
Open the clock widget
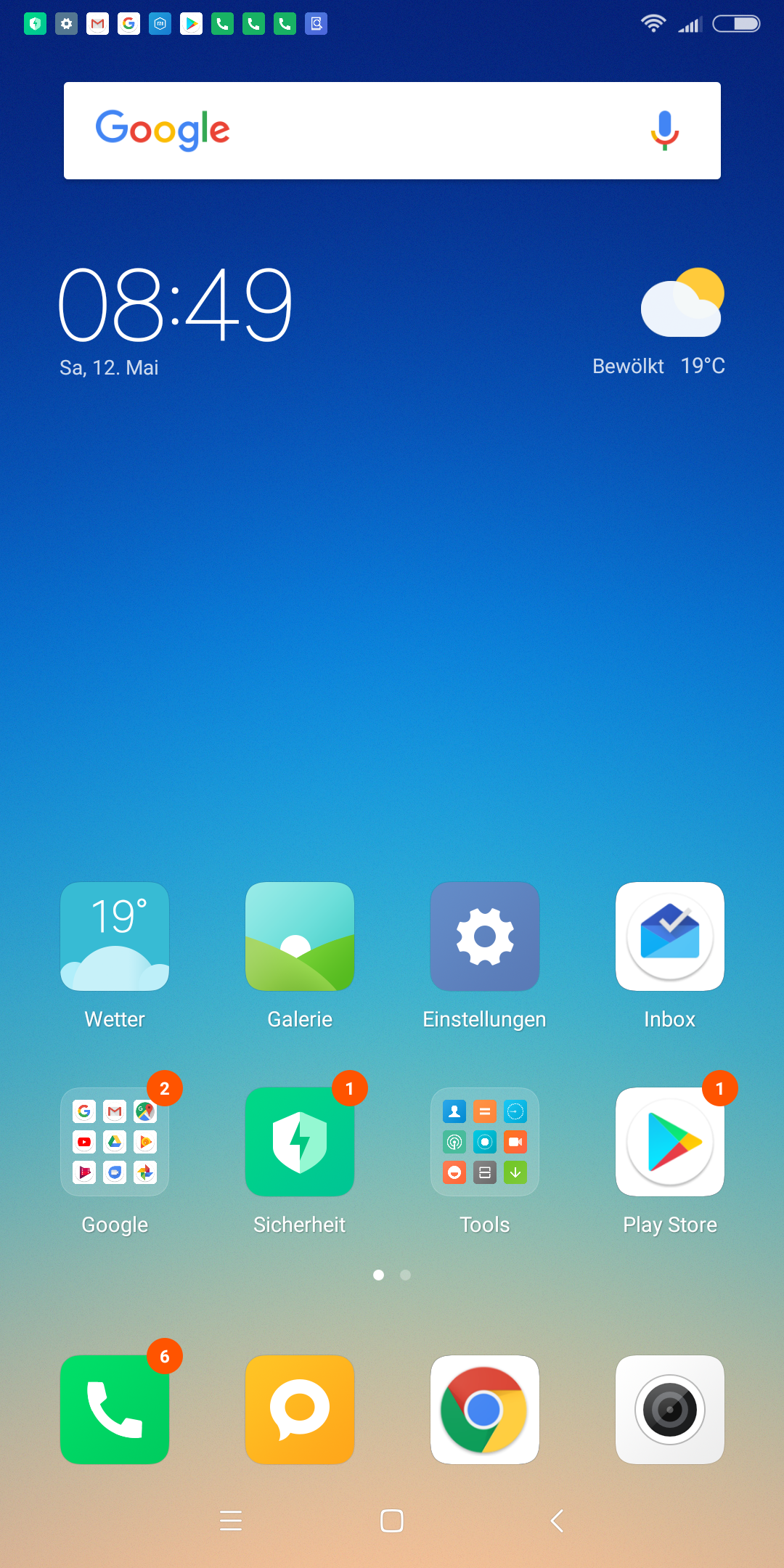(175, 303)
